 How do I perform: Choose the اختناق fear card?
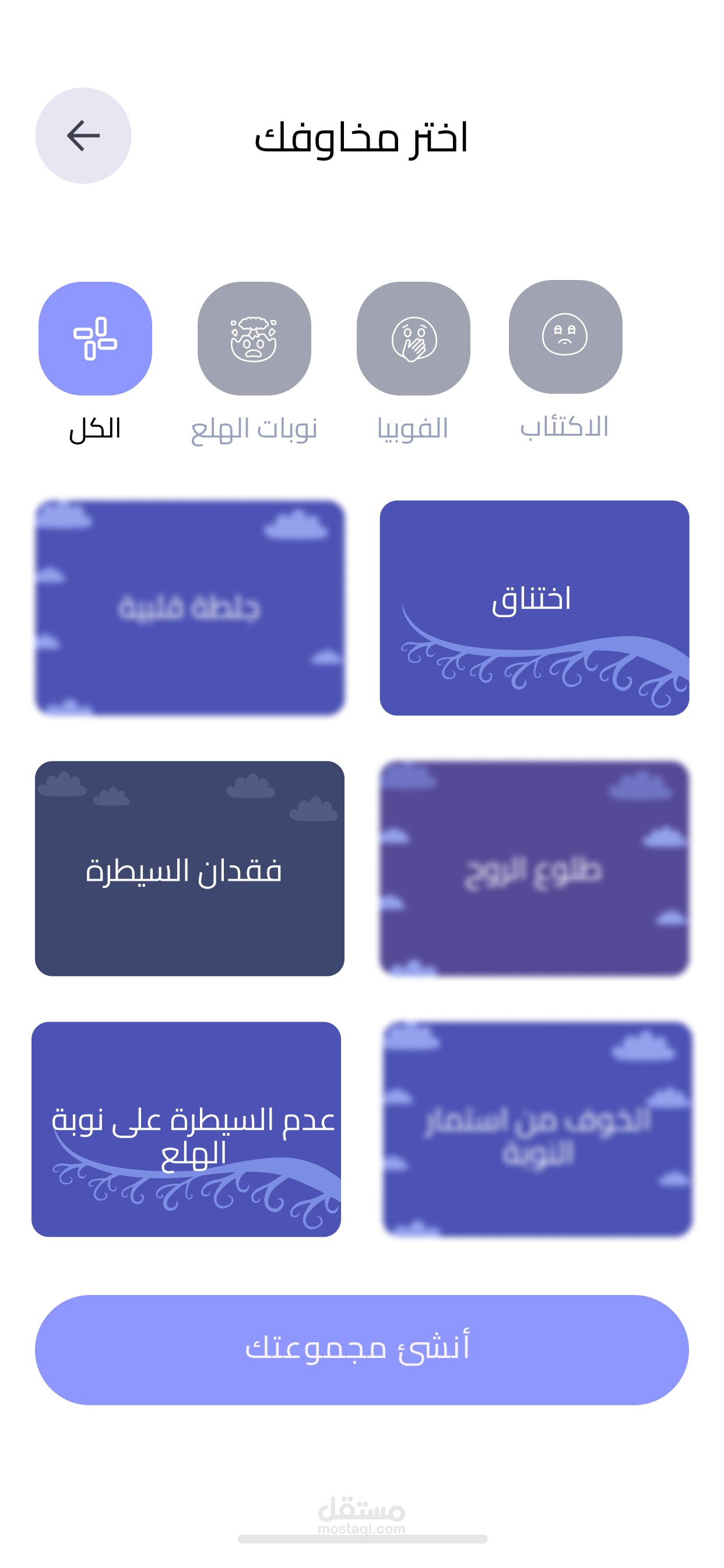pos(534,607)
